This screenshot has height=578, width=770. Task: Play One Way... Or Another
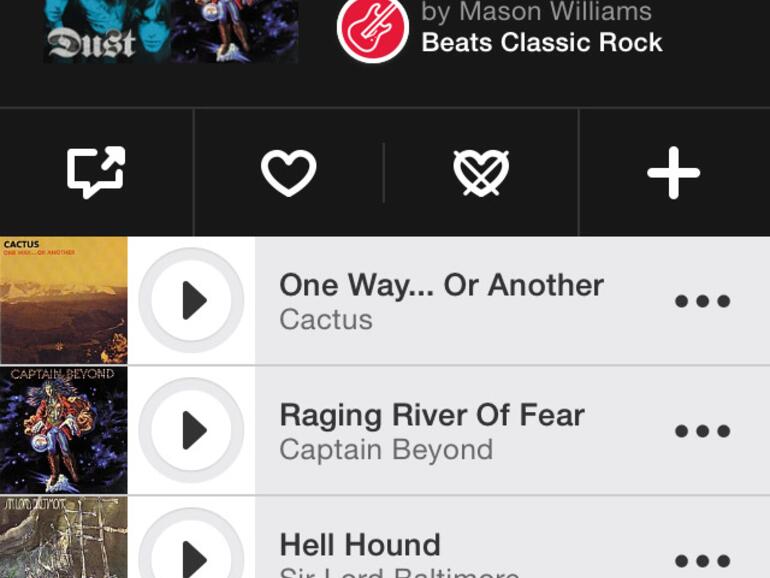[191, 300]
